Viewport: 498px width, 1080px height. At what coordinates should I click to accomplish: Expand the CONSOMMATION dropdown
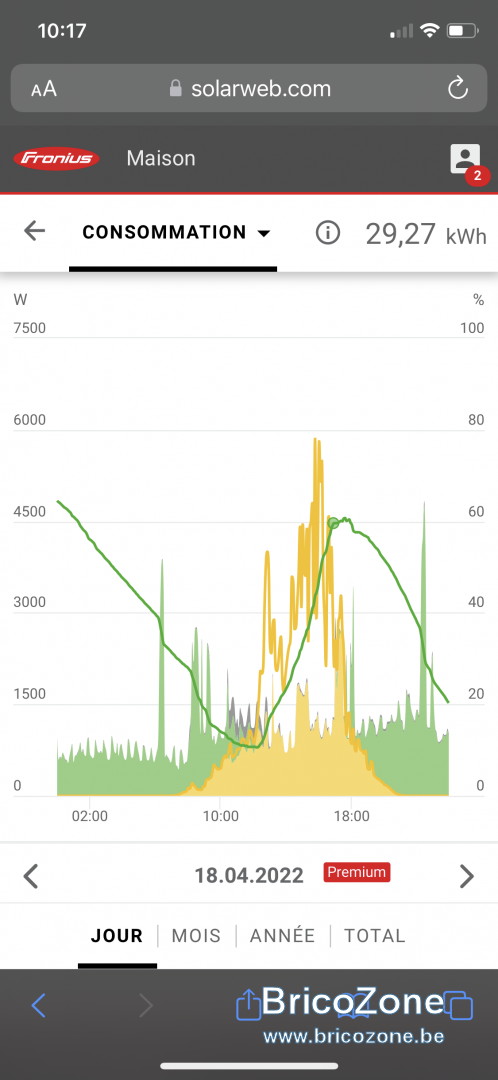176,233
